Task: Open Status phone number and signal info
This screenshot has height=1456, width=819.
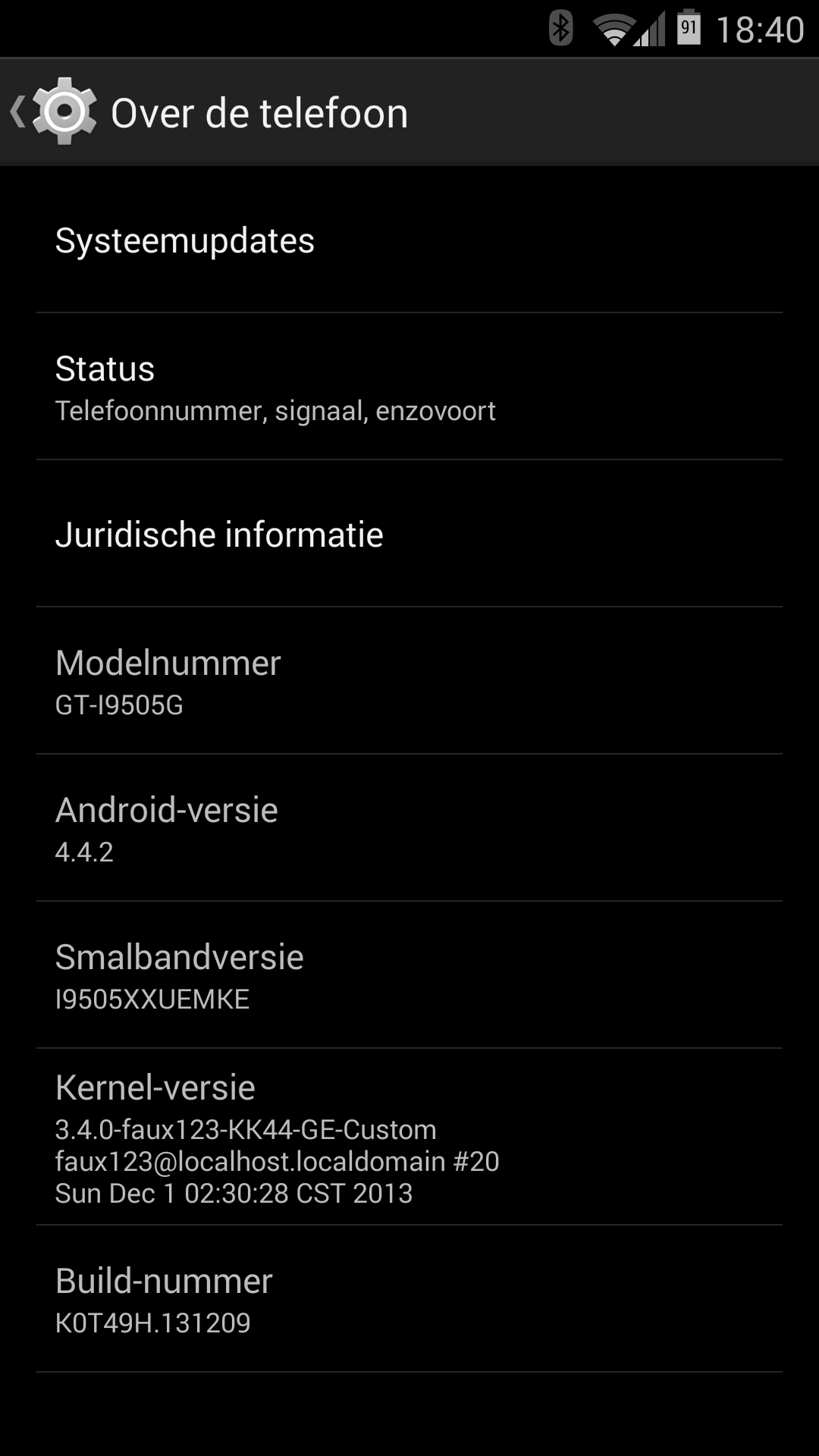Action: pyautogui.click(x=409, y=388)
